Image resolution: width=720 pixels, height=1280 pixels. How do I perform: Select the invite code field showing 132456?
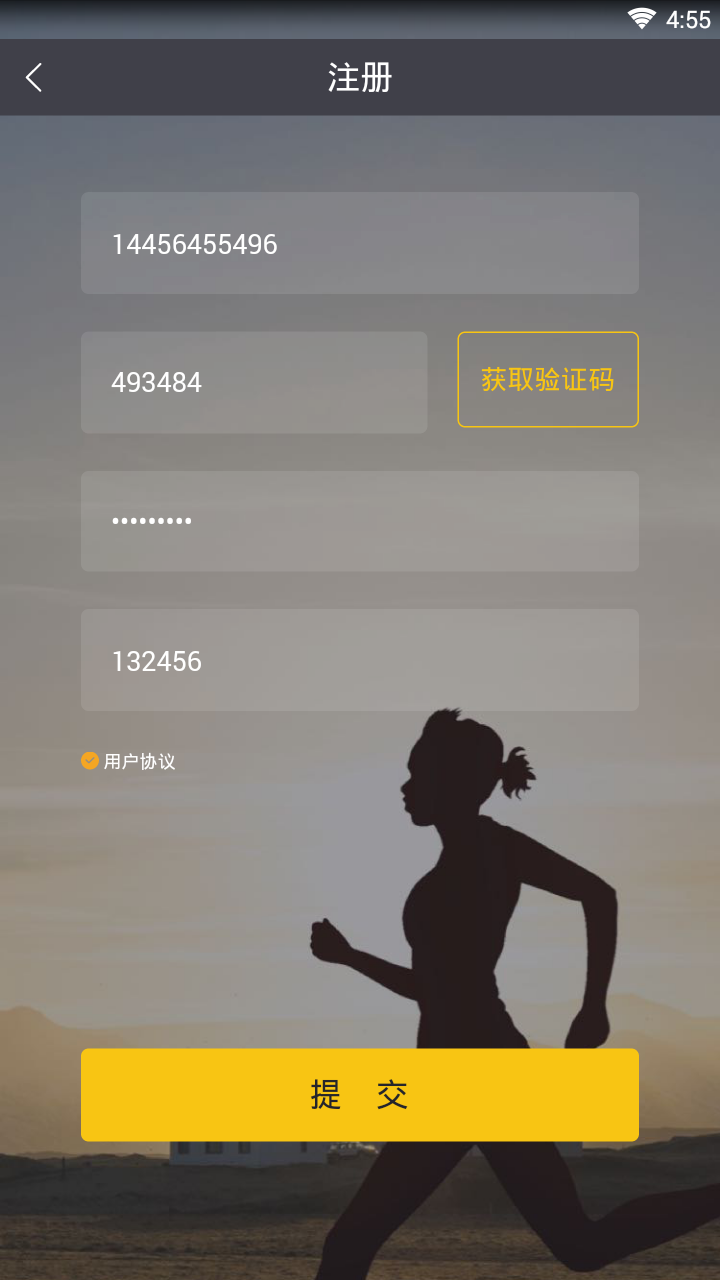pyautogui.click(x=360, y=660)
